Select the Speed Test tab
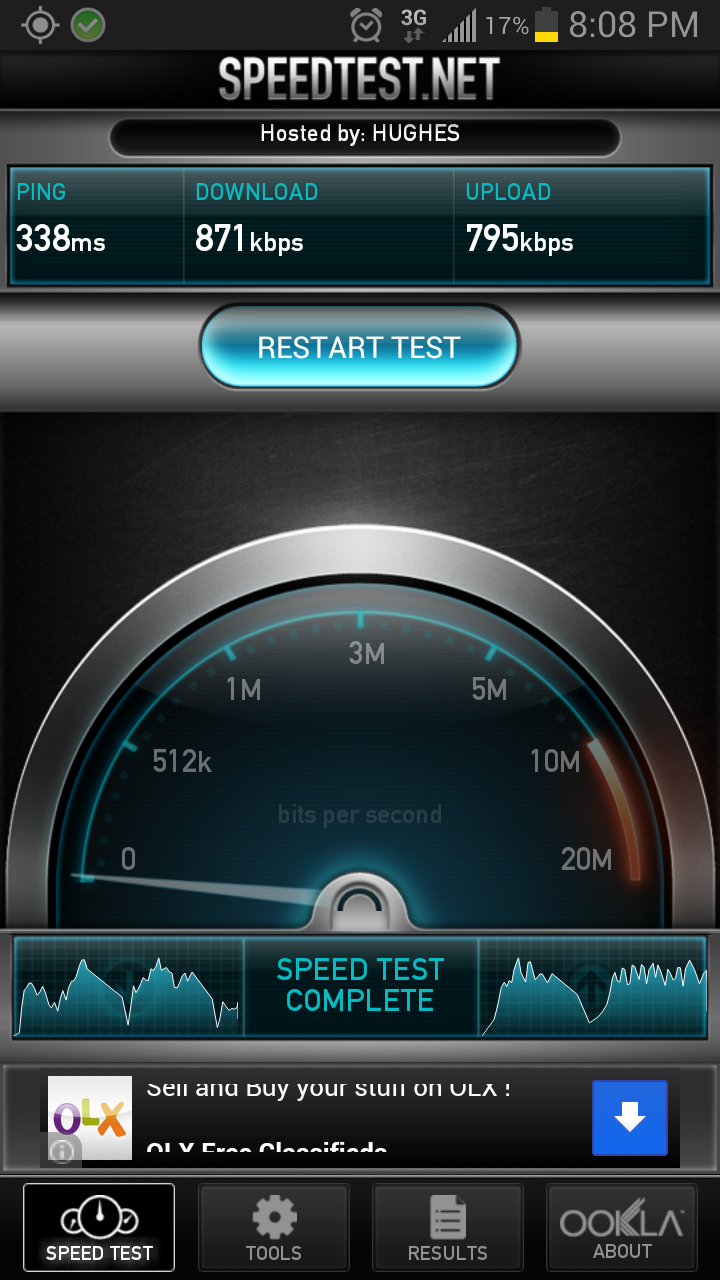 pyautogui.click(x=99, y=1228)
